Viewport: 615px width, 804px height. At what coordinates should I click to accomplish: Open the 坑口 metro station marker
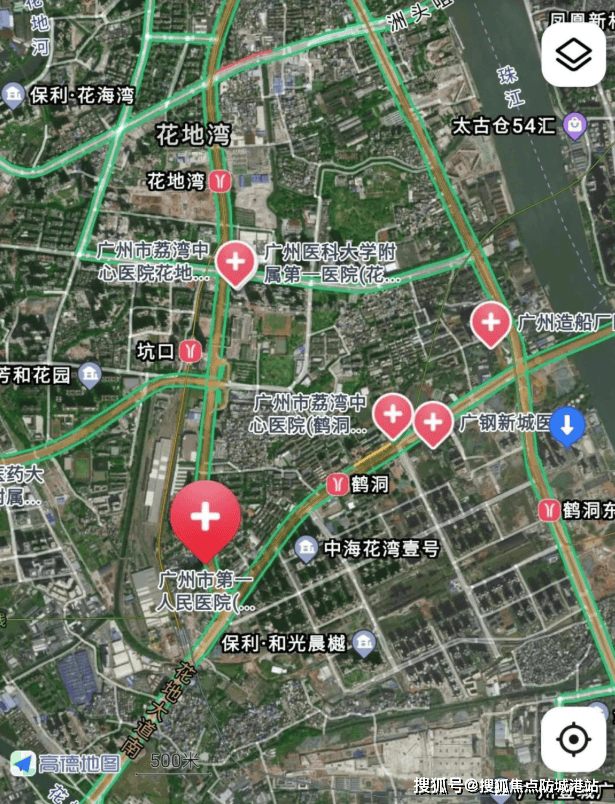coord(191,351)
